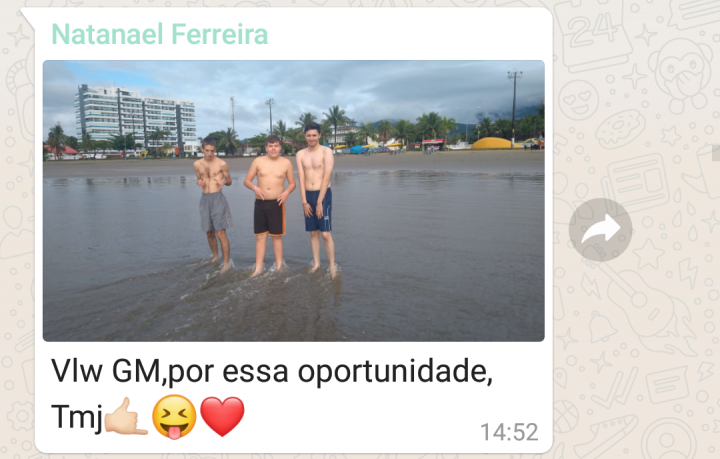Forward the beach photo message
720x459 pixels.
(x=600, y=230)
